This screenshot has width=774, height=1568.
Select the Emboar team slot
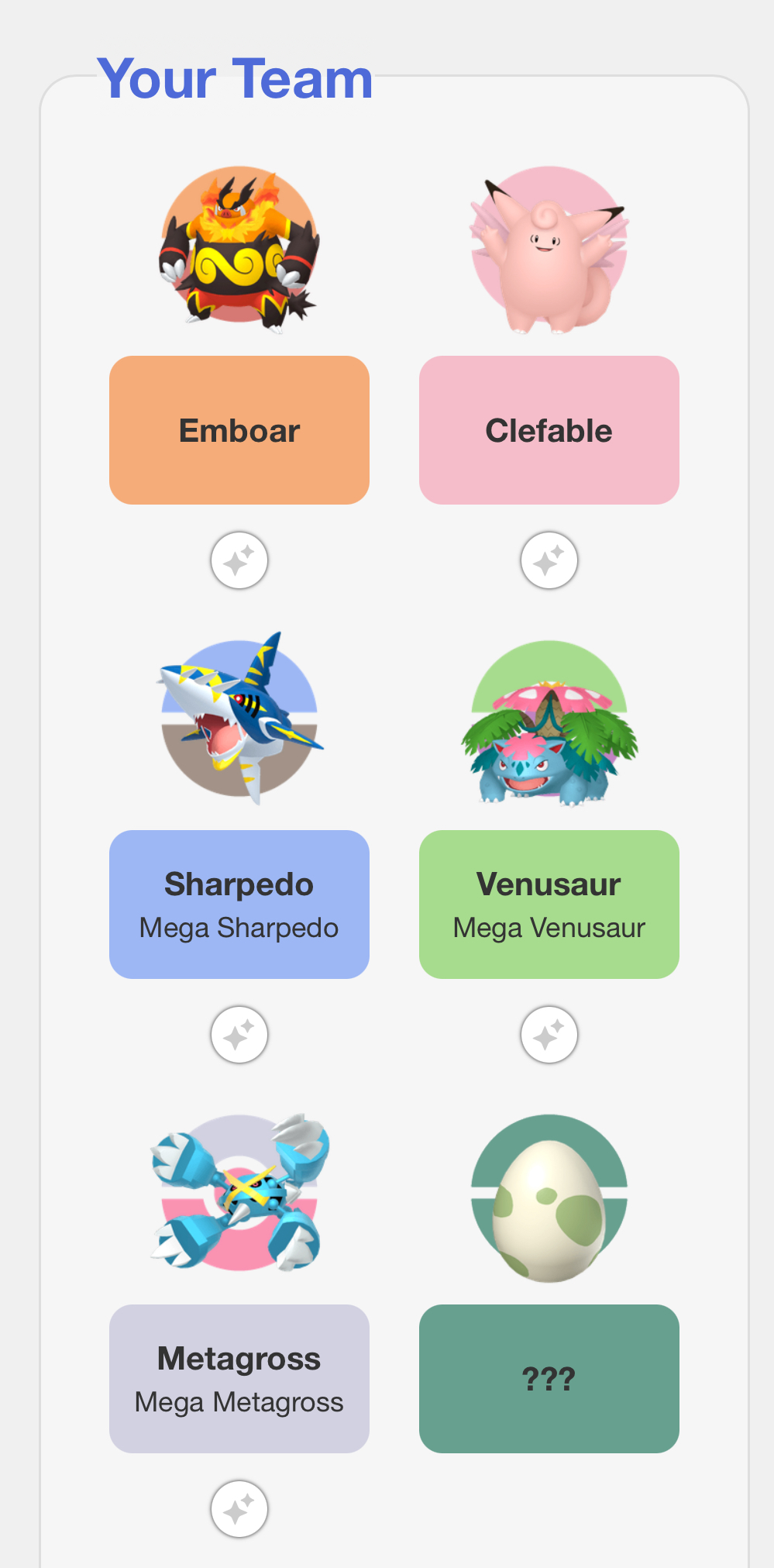[x=239, y=430]
